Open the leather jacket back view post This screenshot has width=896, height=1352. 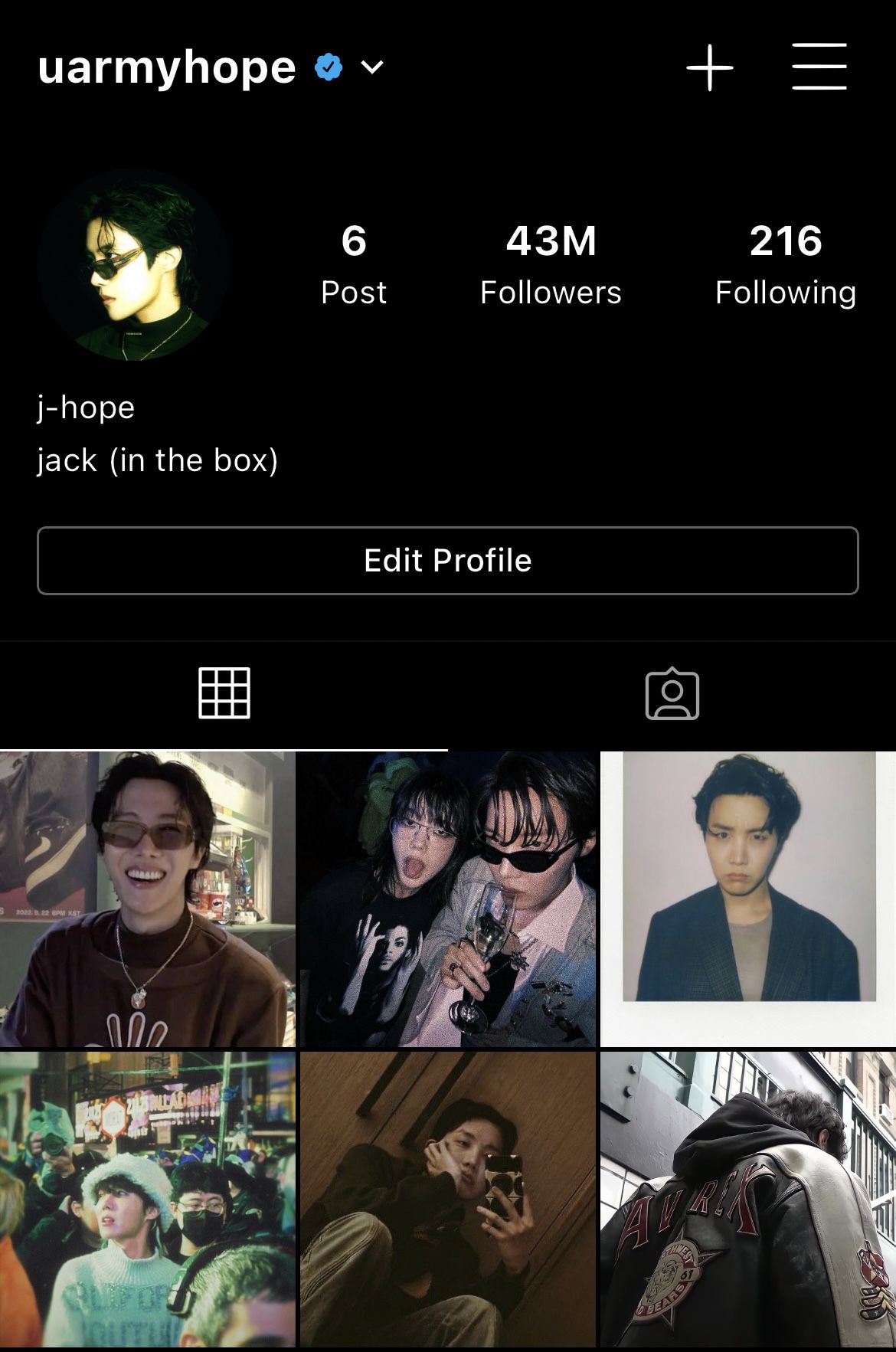coord(748,1200)
